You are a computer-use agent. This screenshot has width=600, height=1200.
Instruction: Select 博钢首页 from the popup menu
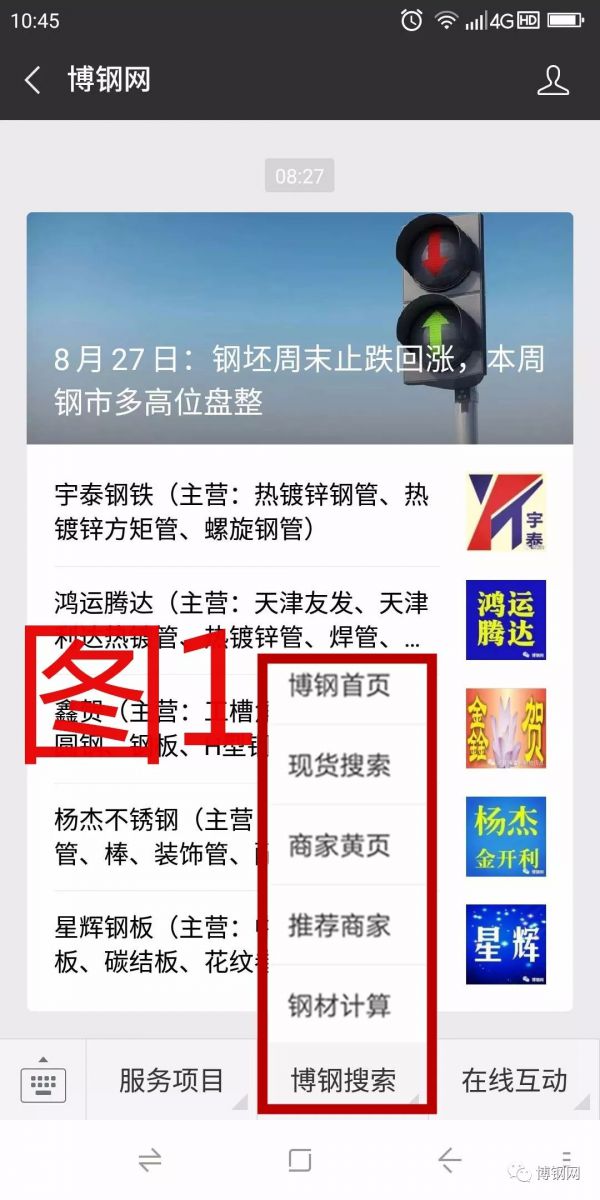pyautogui.click(x=340, y=686)
